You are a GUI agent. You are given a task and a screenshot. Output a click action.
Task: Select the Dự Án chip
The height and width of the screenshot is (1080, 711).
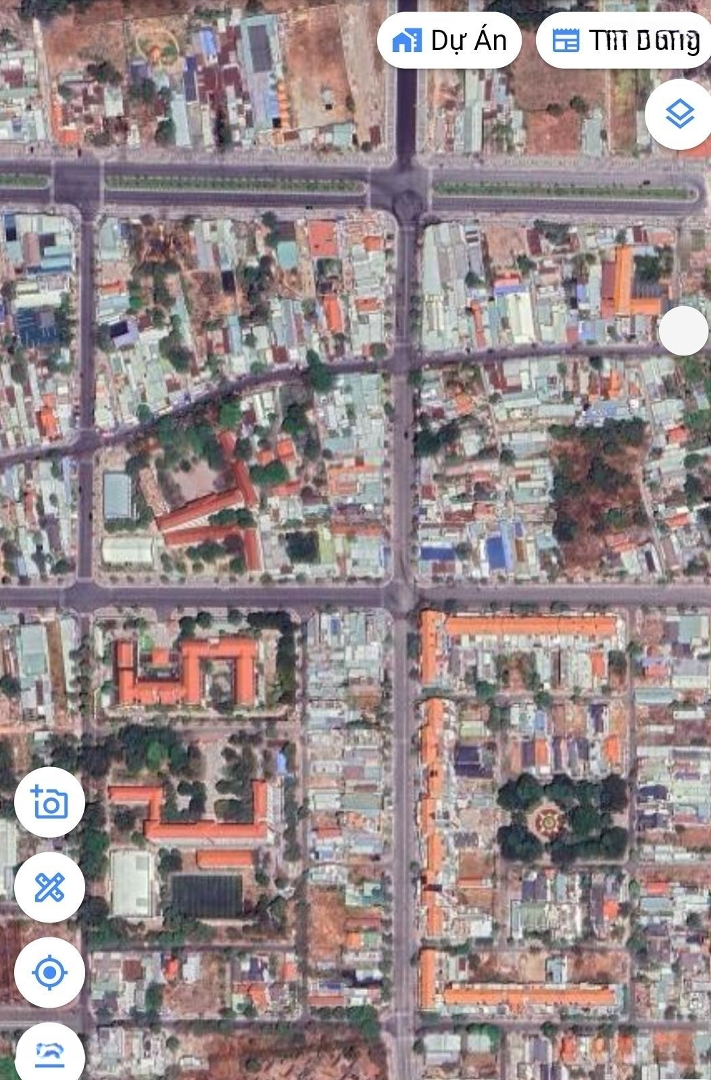coord(449,41)
